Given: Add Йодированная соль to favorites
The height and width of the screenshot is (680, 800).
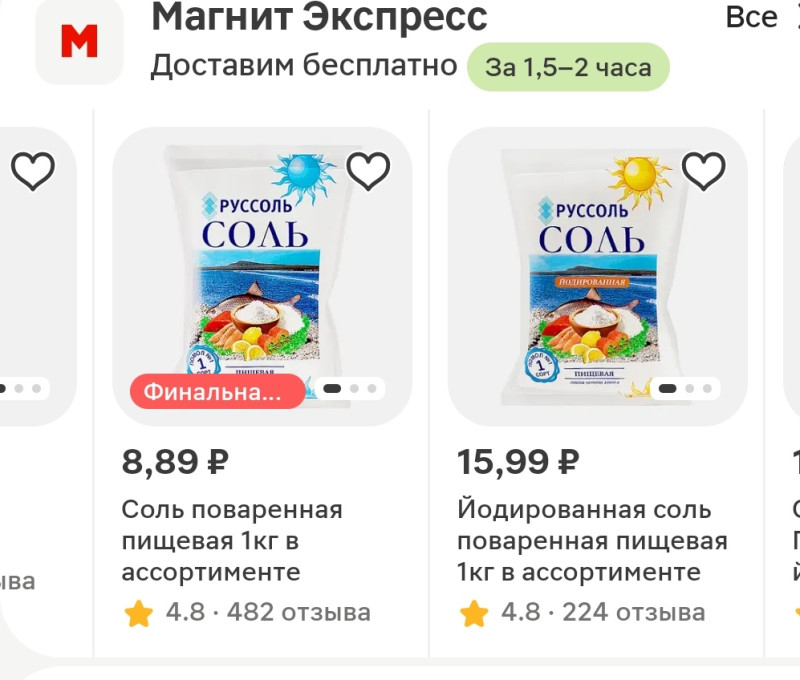Looking at the screenshot, I should pos(703,172).
